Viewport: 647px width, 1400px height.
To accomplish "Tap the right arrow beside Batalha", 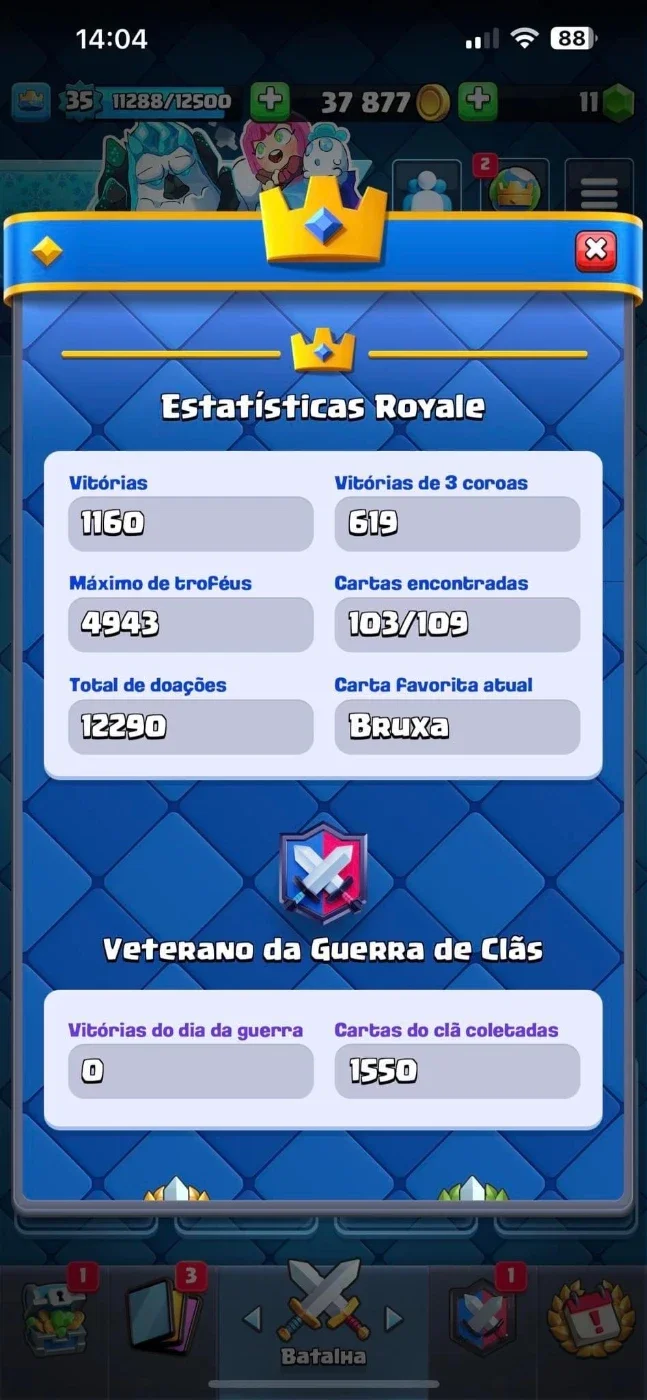I will 394,1319.
